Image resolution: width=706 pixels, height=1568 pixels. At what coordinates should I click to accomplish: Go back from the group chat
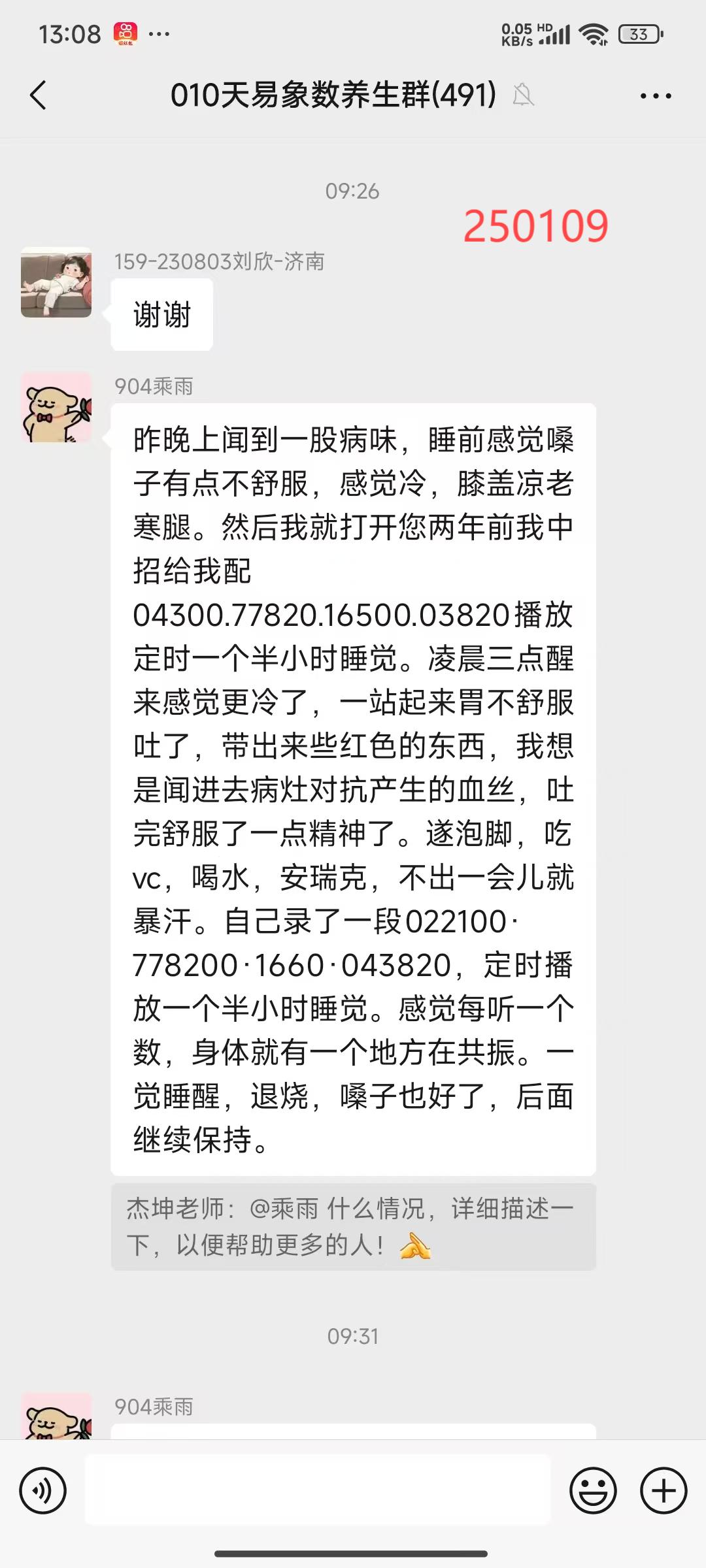click(39, 95)
